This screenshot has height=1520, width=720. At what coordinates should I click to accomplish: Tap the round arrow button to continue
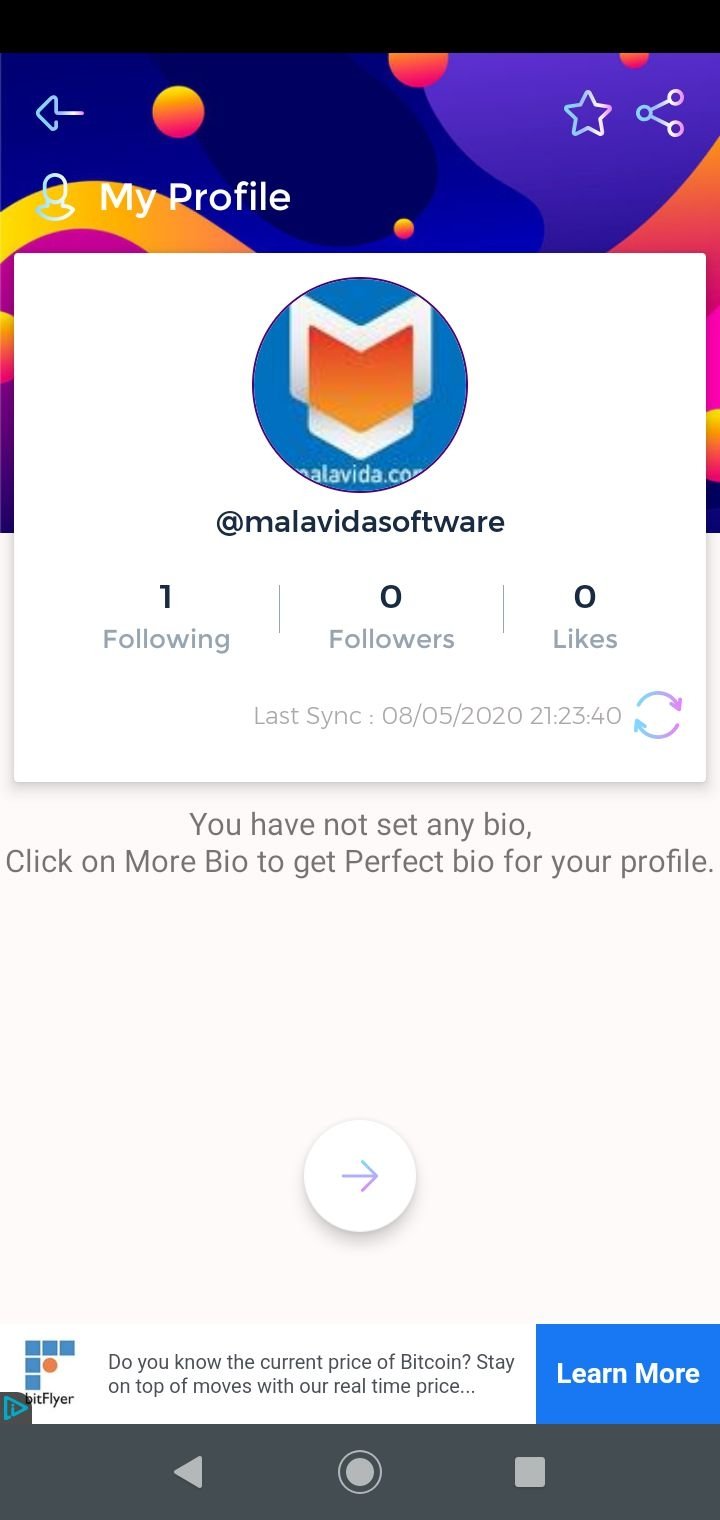point(360,1176)
